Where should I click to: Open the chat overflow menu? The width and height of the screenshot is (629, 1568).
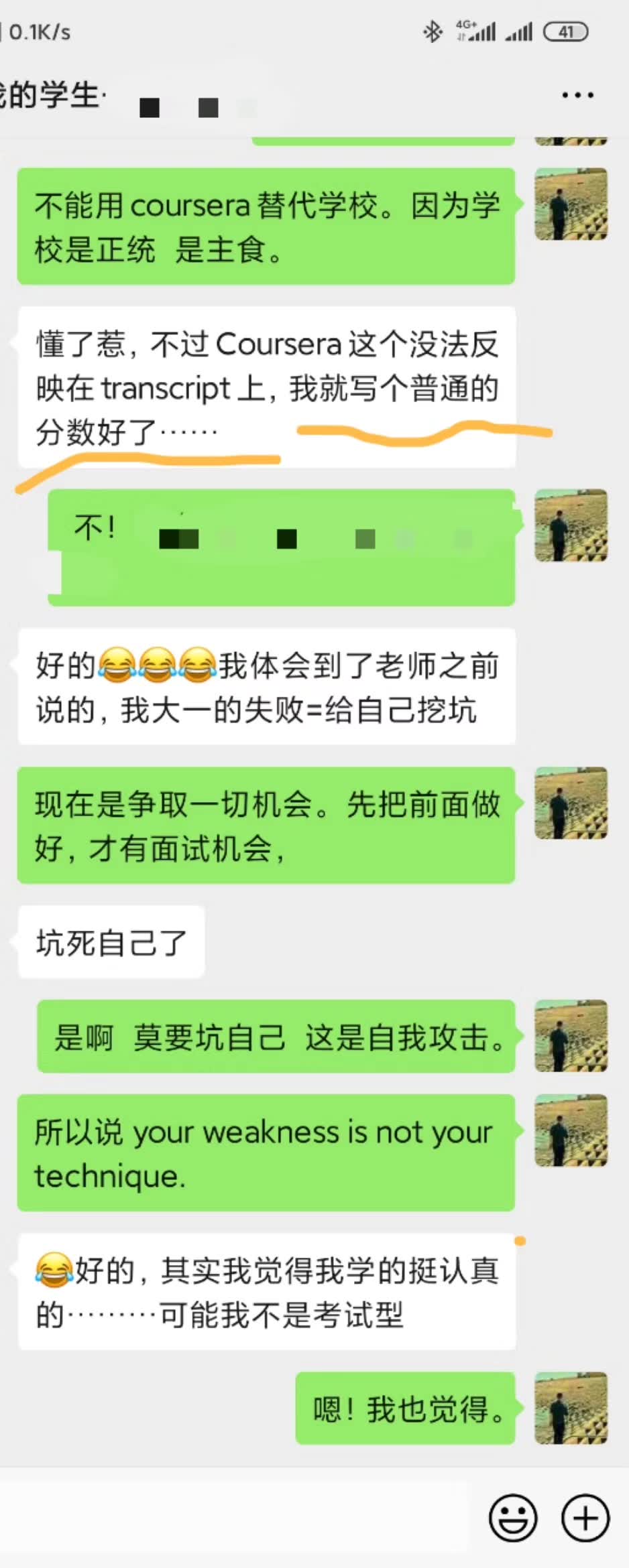coord(577,96)
